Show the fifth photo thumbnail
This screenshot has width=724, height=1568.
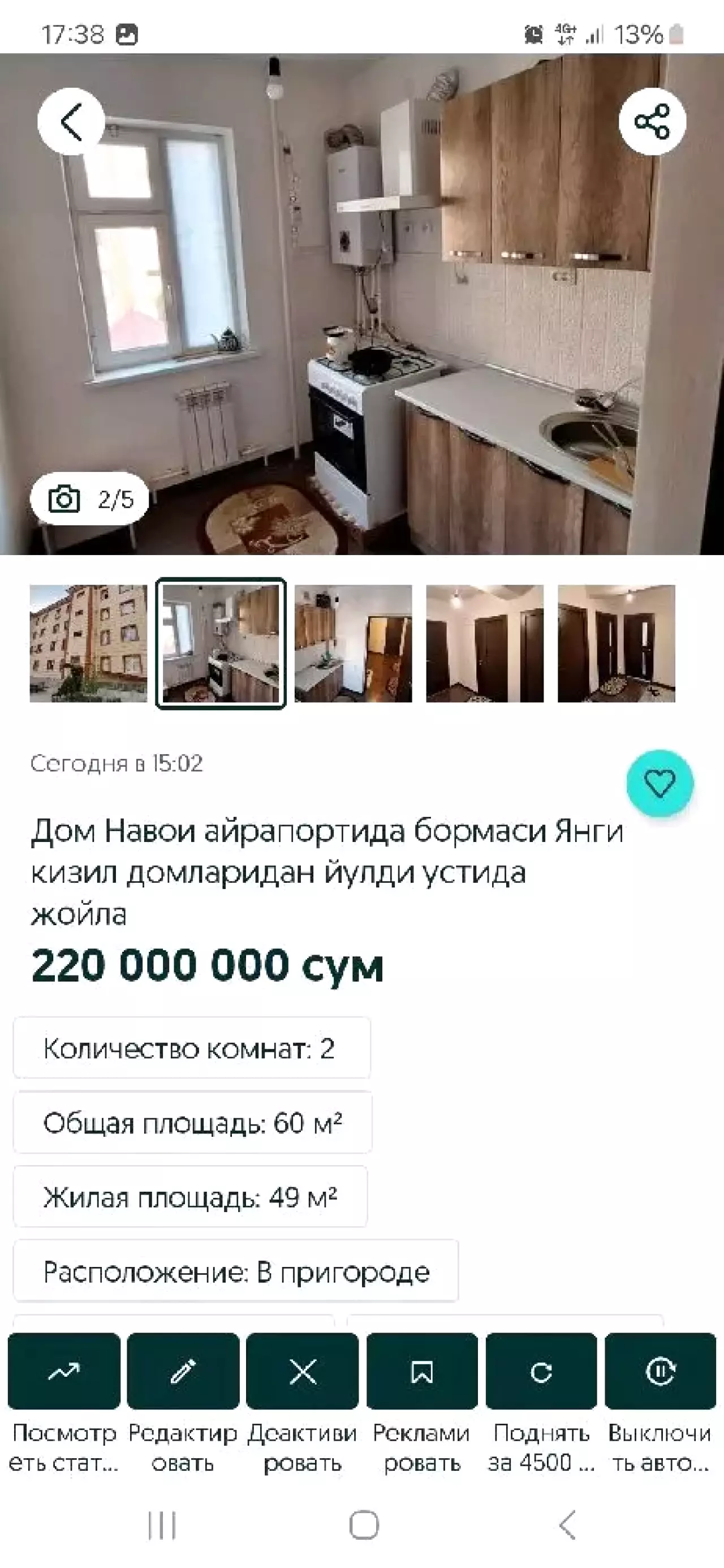(616, 643)
